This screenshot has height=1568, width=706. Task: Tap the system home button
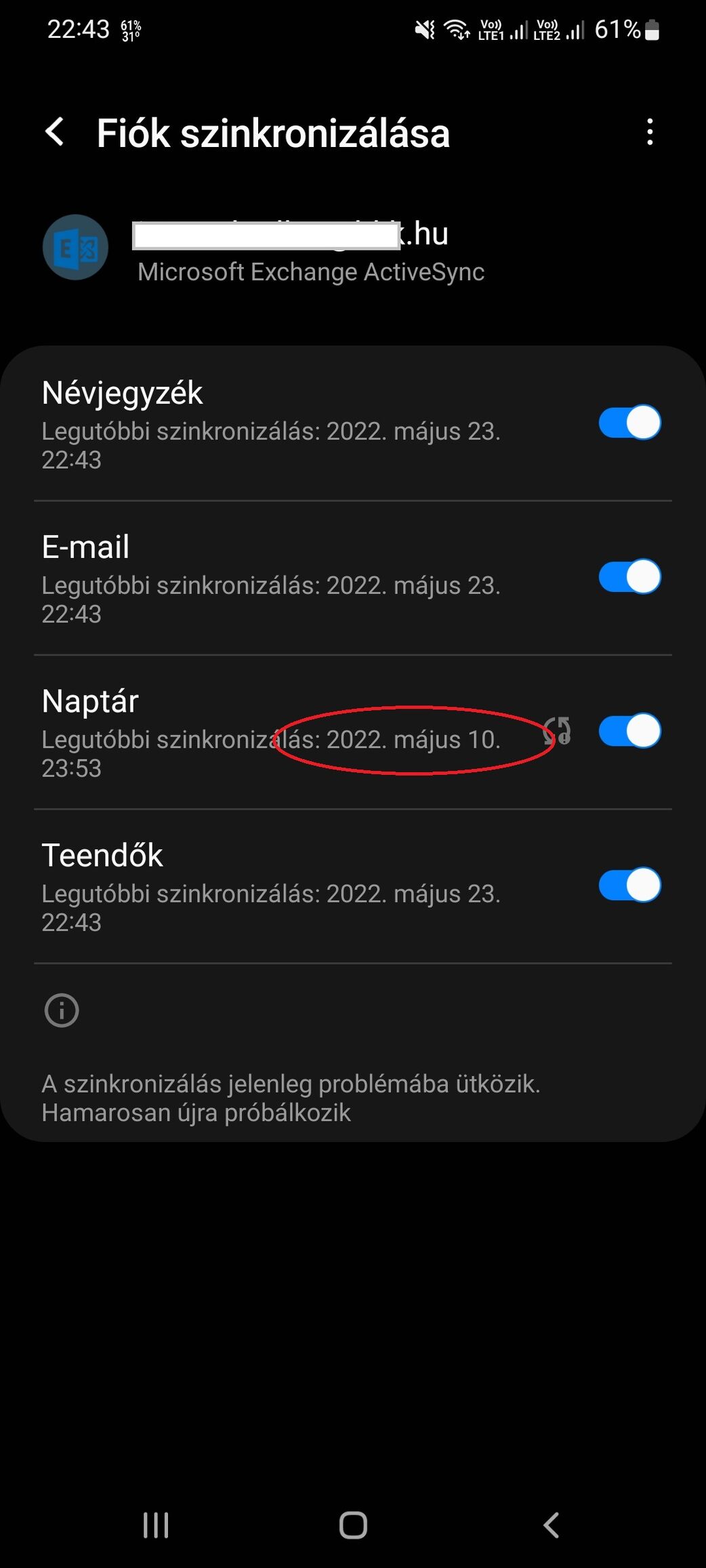353,1525
